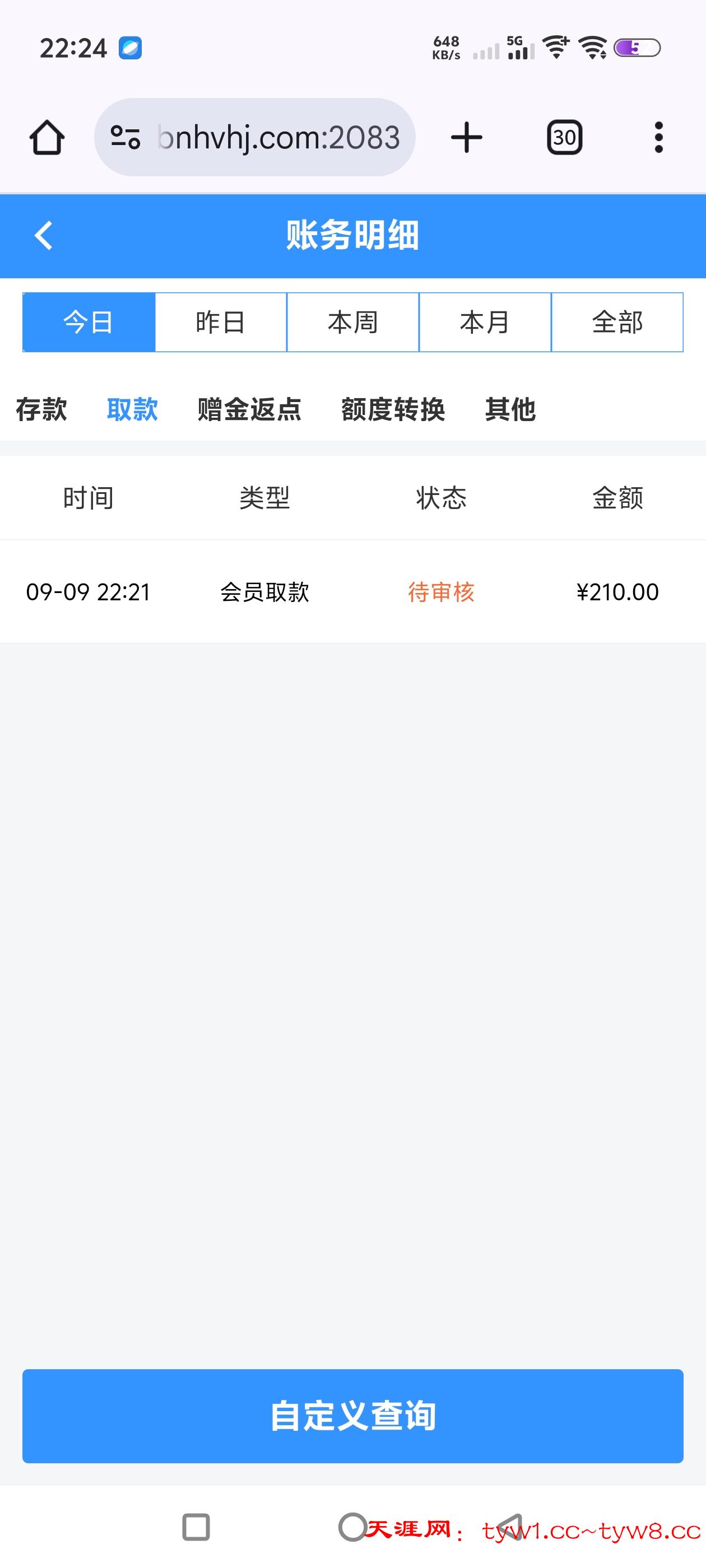Select the 昨日 time filter
706x1568 pixels.
point(220,322)
